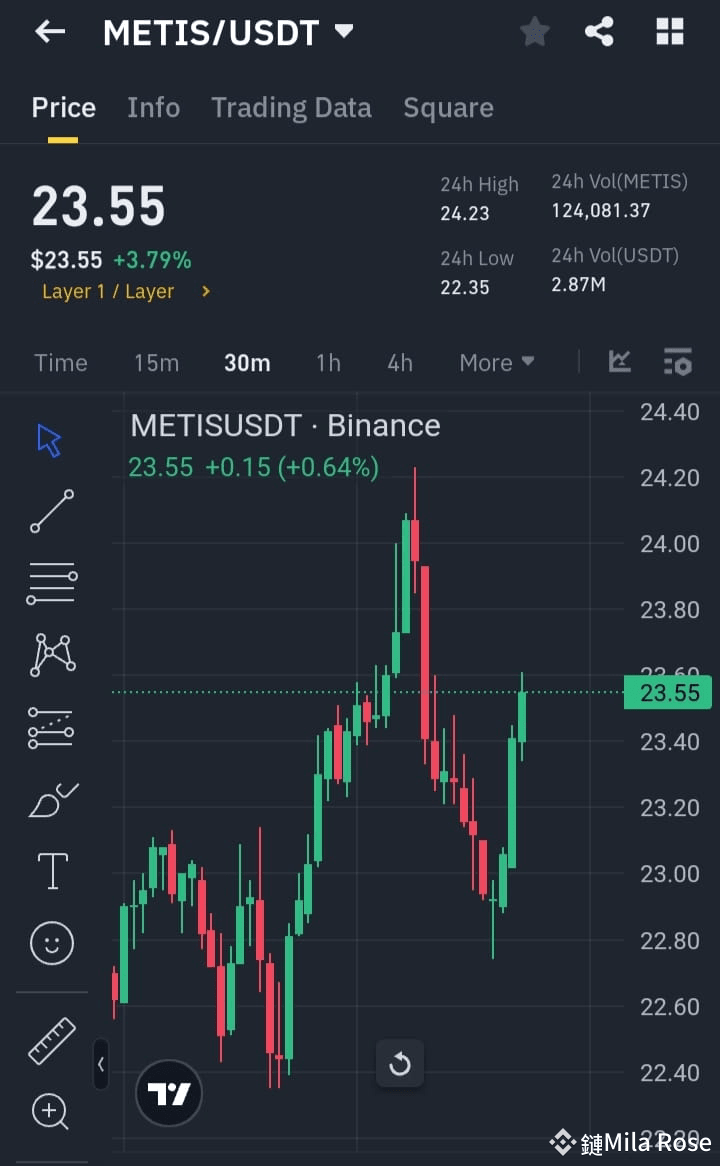720x1166 pixels.
Task: Share the METIS/USDT chart
Action: (x=599, y=31)
